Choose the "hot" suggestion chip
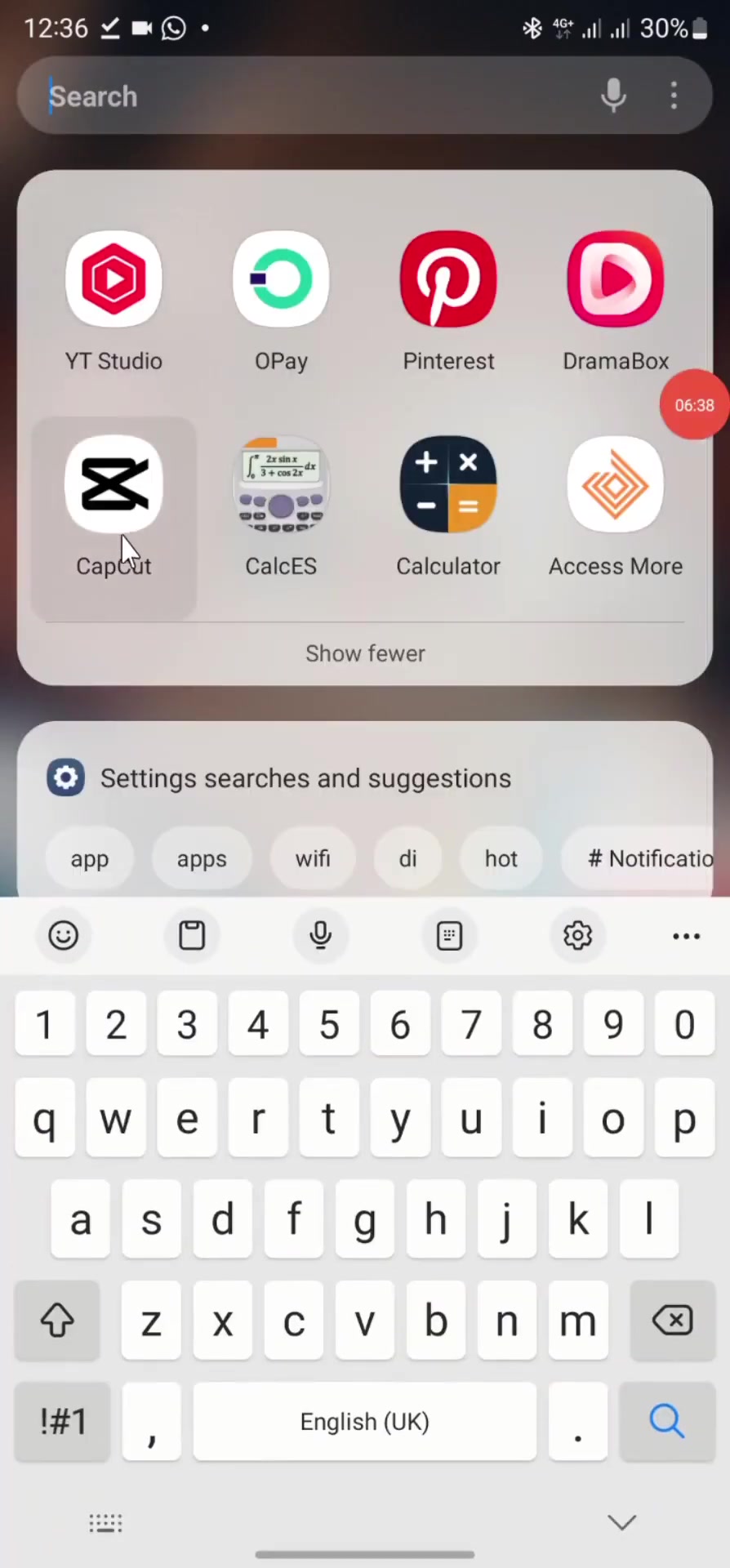 (x=501, y=858)
